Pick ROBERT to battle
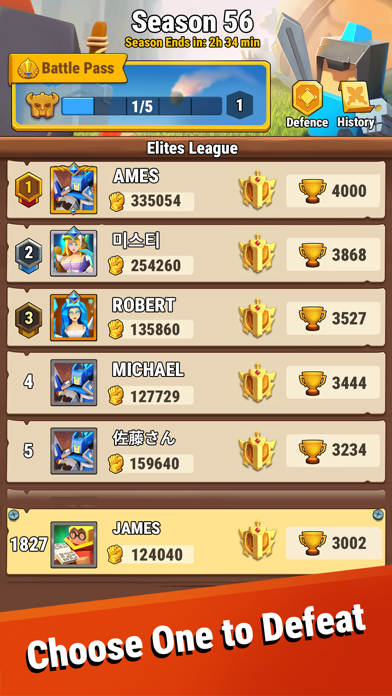 (196, 317)
